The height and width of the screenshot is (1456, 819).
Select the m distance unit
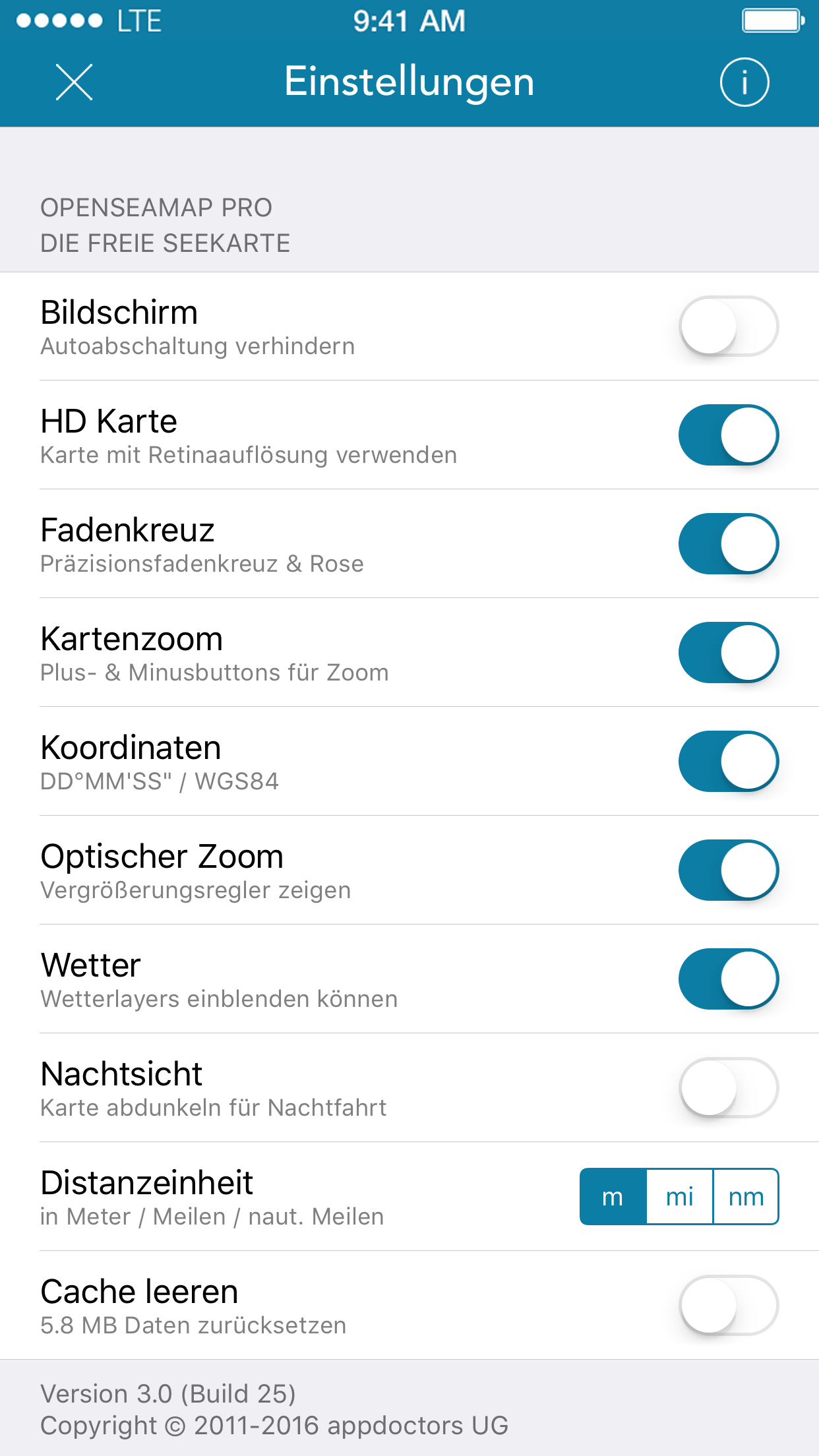tap(613, 1197)
